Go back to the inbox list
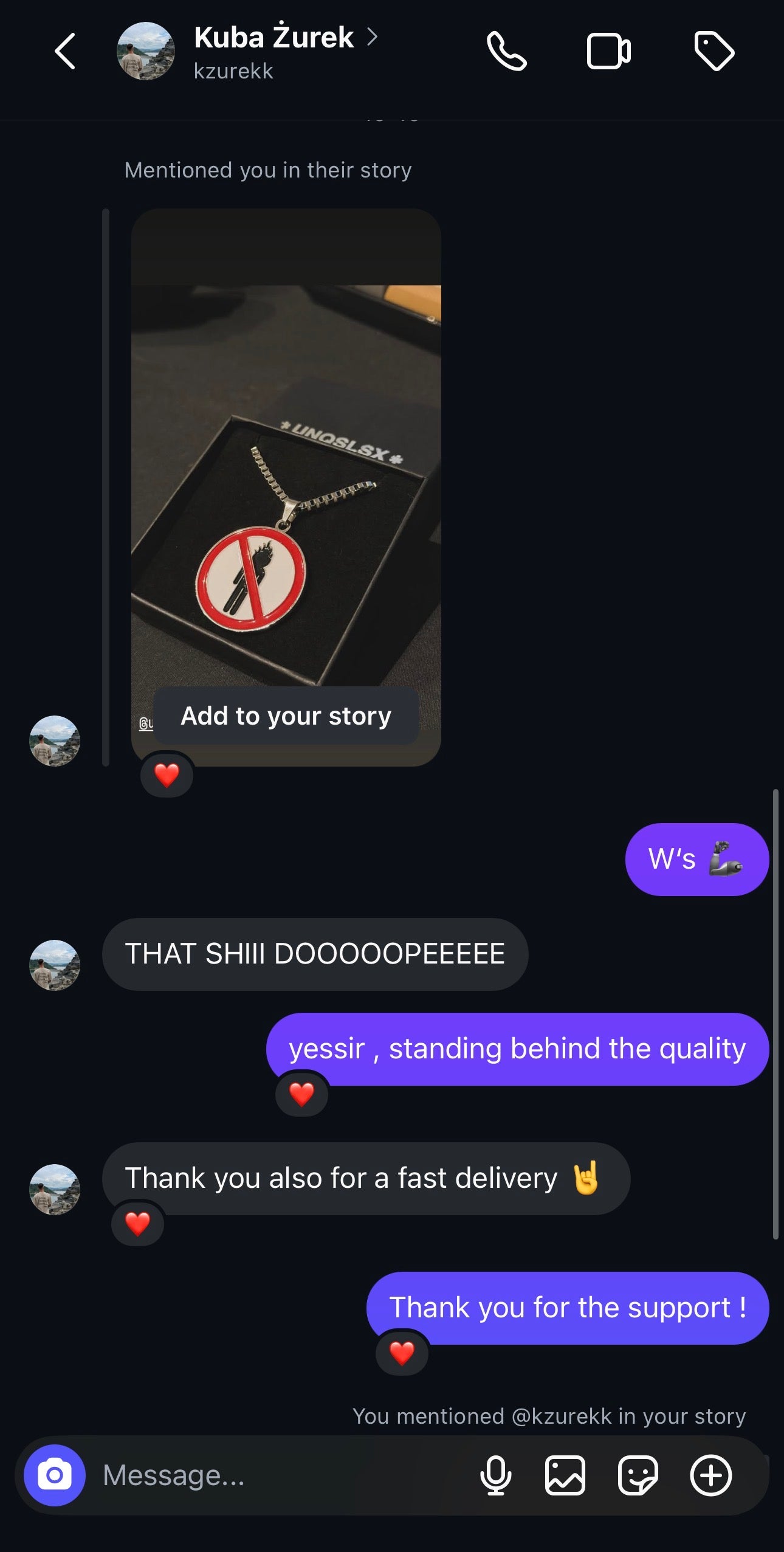Image resolution: width=784 pixels, height=1552 pixels. (x=65, y=52)
